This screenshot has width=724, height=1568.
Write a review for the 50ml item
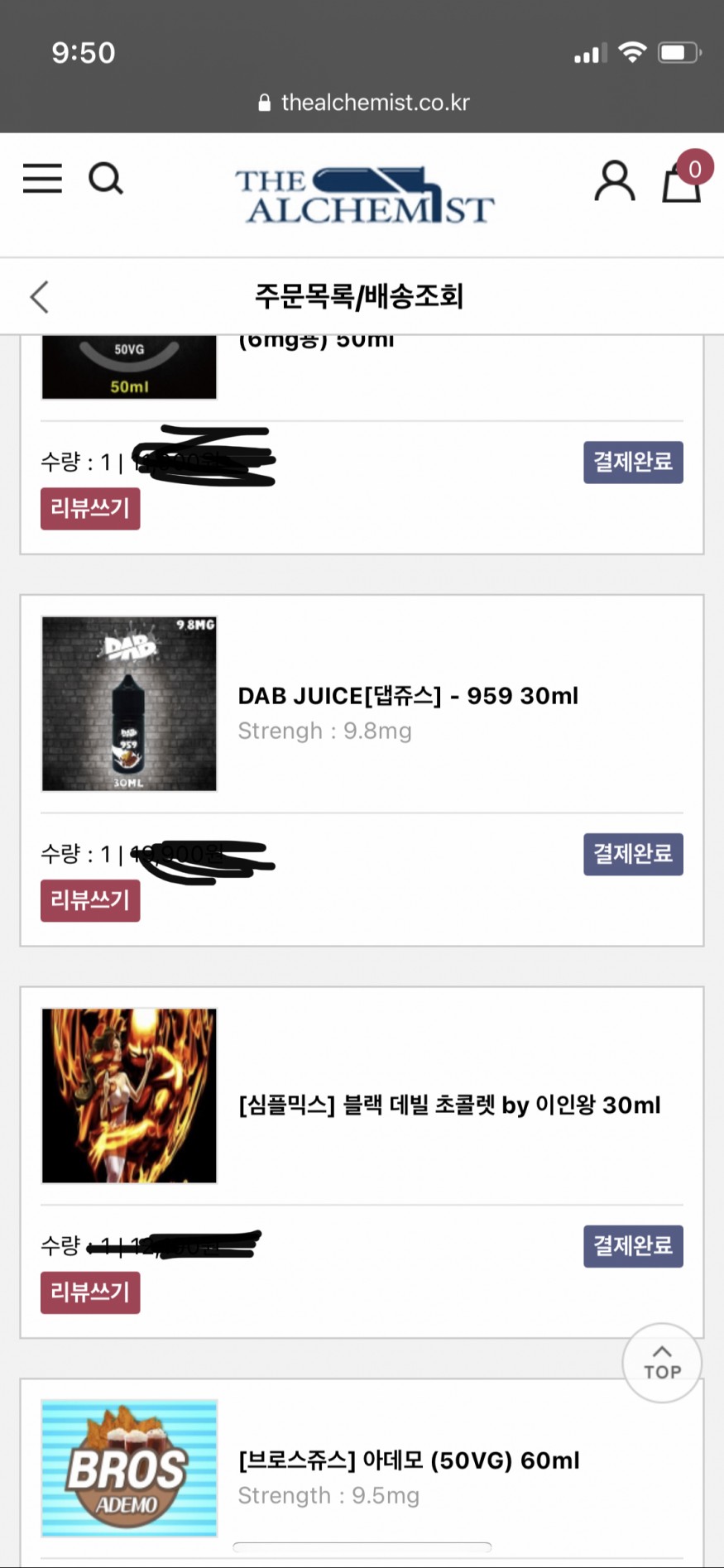pos(90,508)
